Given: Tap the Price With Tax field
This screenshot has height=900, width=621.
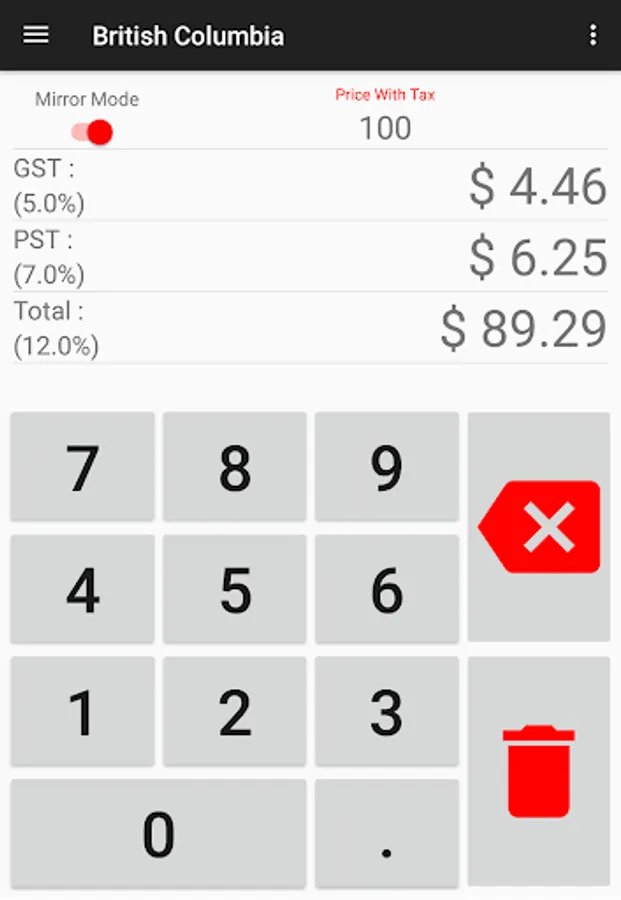Looking at the screenshot, I should click(x=385, y=128).
